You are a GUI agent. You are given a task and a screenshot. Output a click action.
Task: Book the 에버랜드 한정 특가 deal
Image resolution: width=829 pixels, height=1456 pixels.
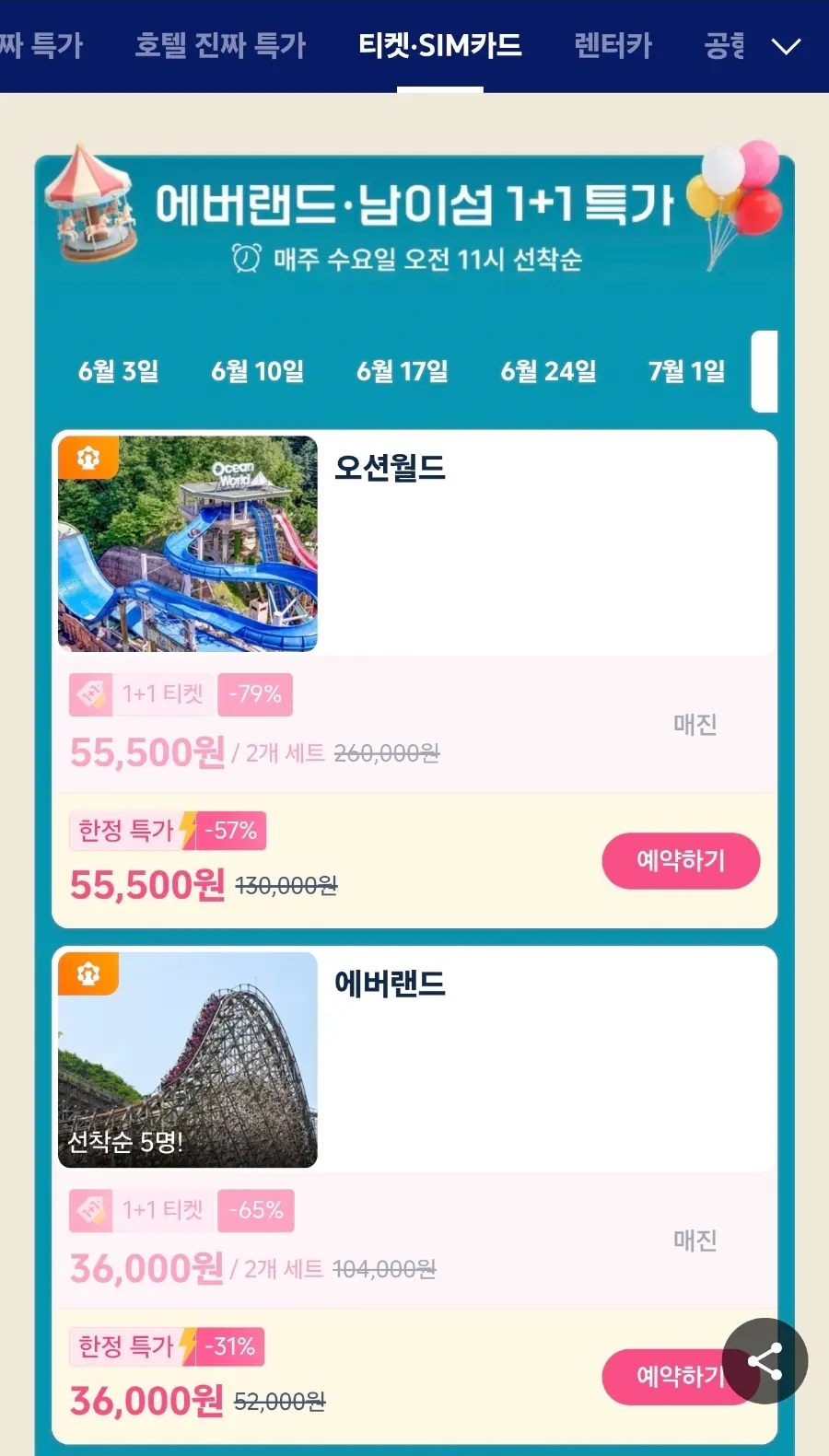coord(663,1377)
